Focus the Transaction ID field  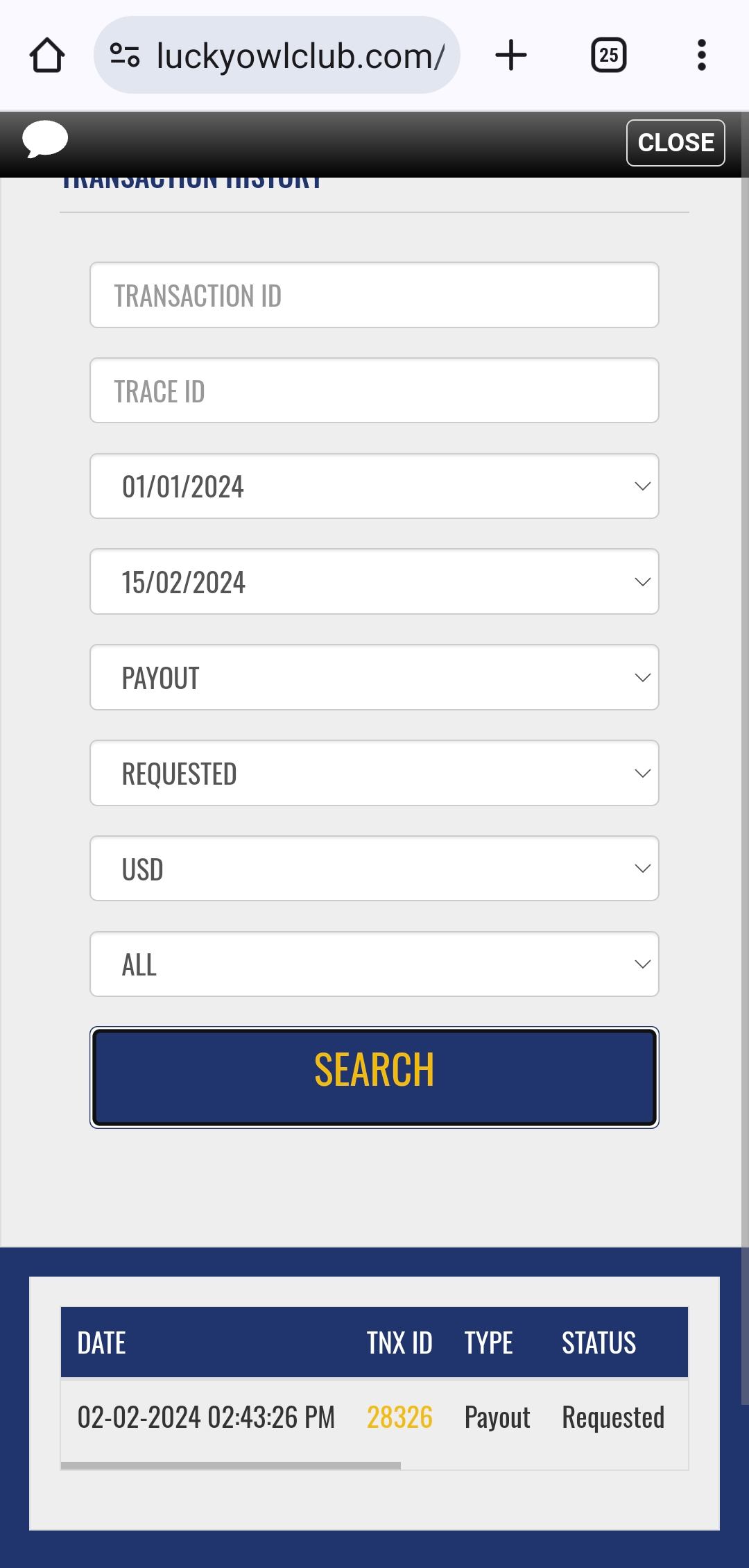pyautogui.click(x=374, y=296)
